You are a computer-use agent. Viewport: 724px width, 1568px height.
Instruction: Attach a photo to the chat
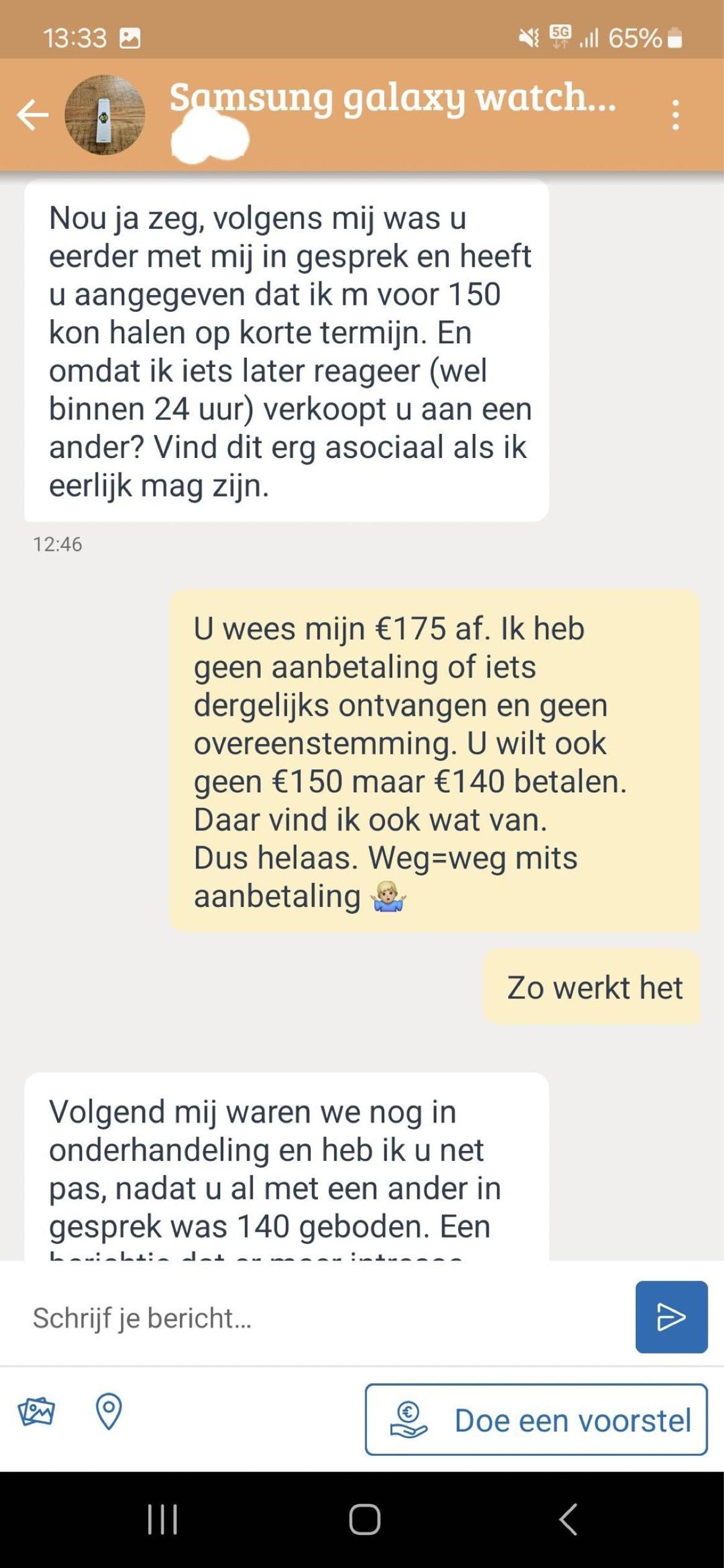tap(37, 1412)
